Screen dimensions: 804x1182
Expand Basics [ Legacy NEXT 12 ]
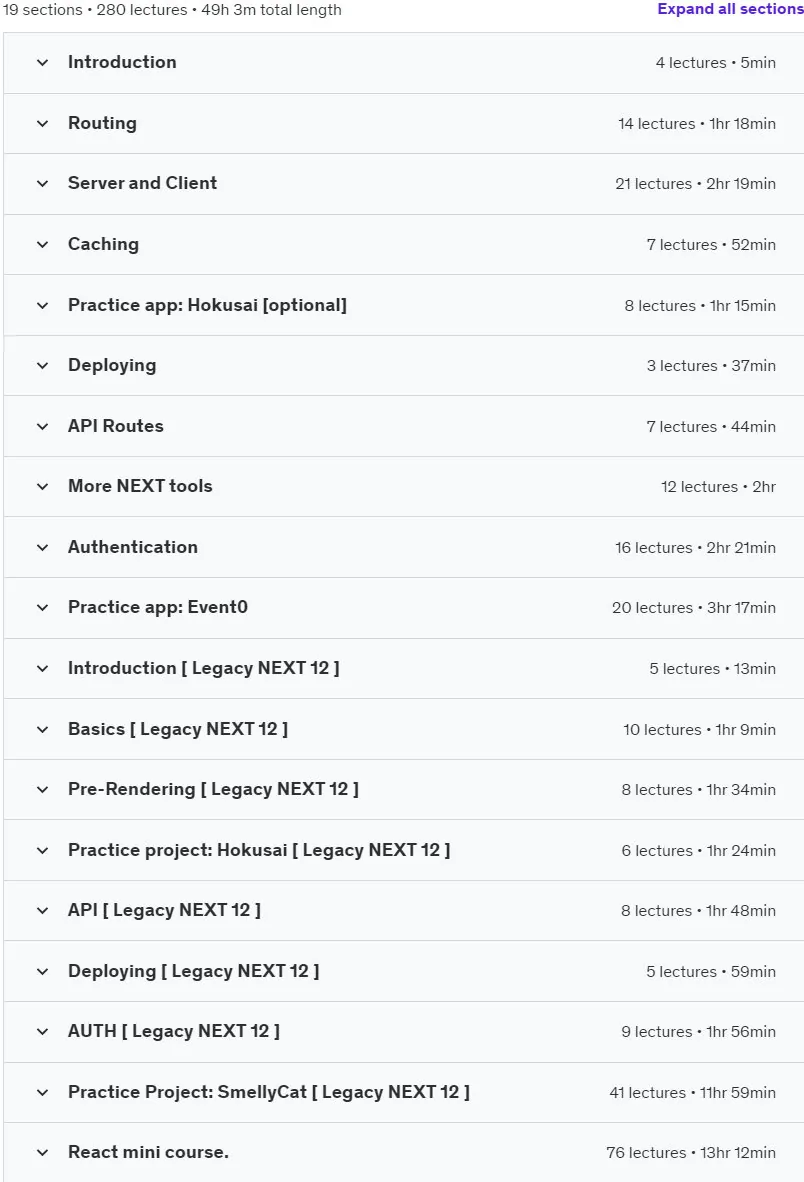click(403, 729)
